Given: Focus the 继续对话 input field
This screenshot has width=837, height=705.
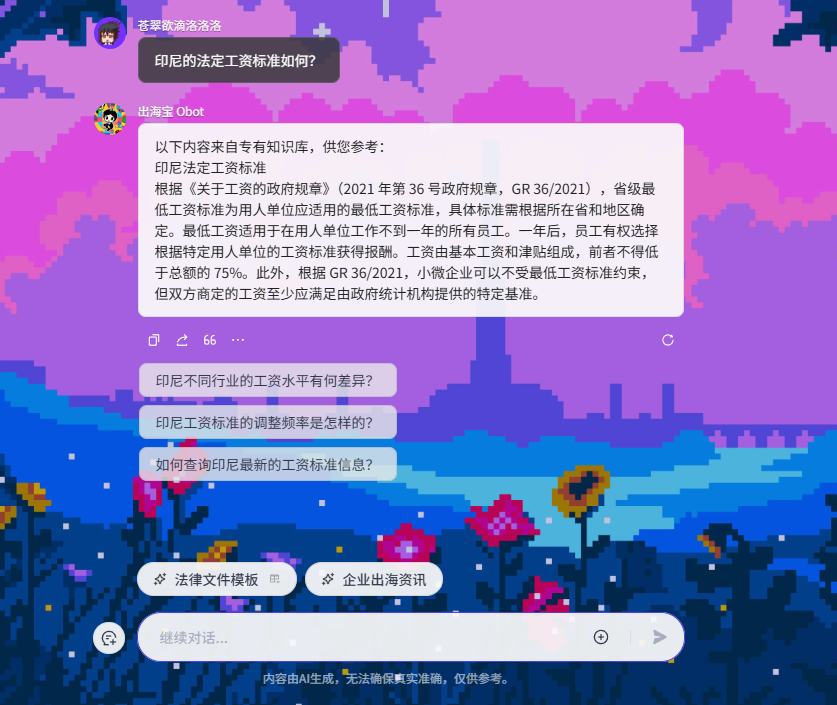Looking at the screenshot, I should [360, 637].
